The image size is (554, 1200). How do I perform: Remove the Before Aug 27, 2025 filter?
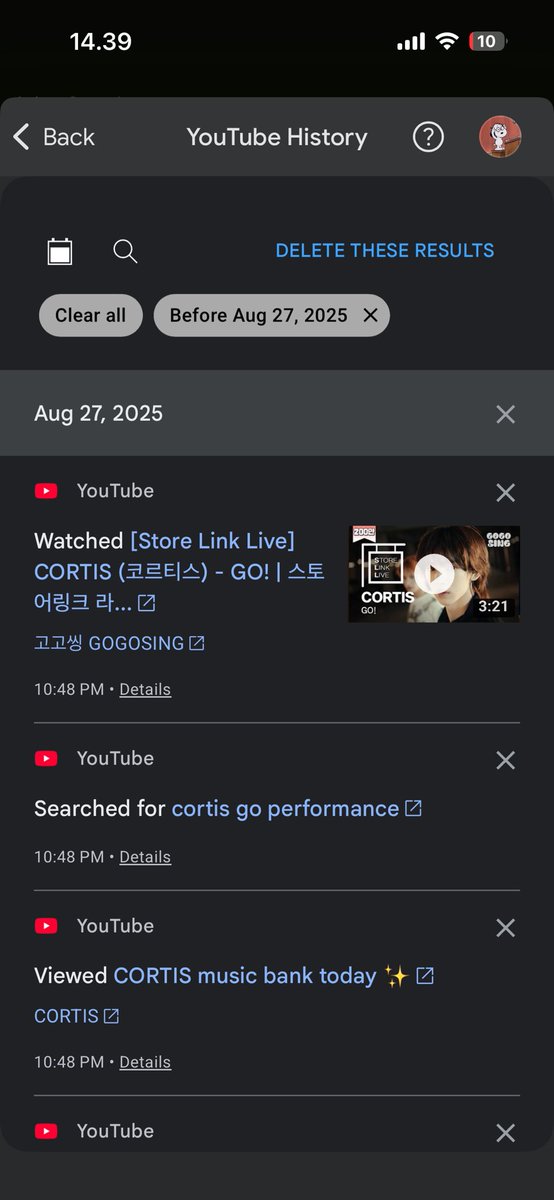[370, 315]
